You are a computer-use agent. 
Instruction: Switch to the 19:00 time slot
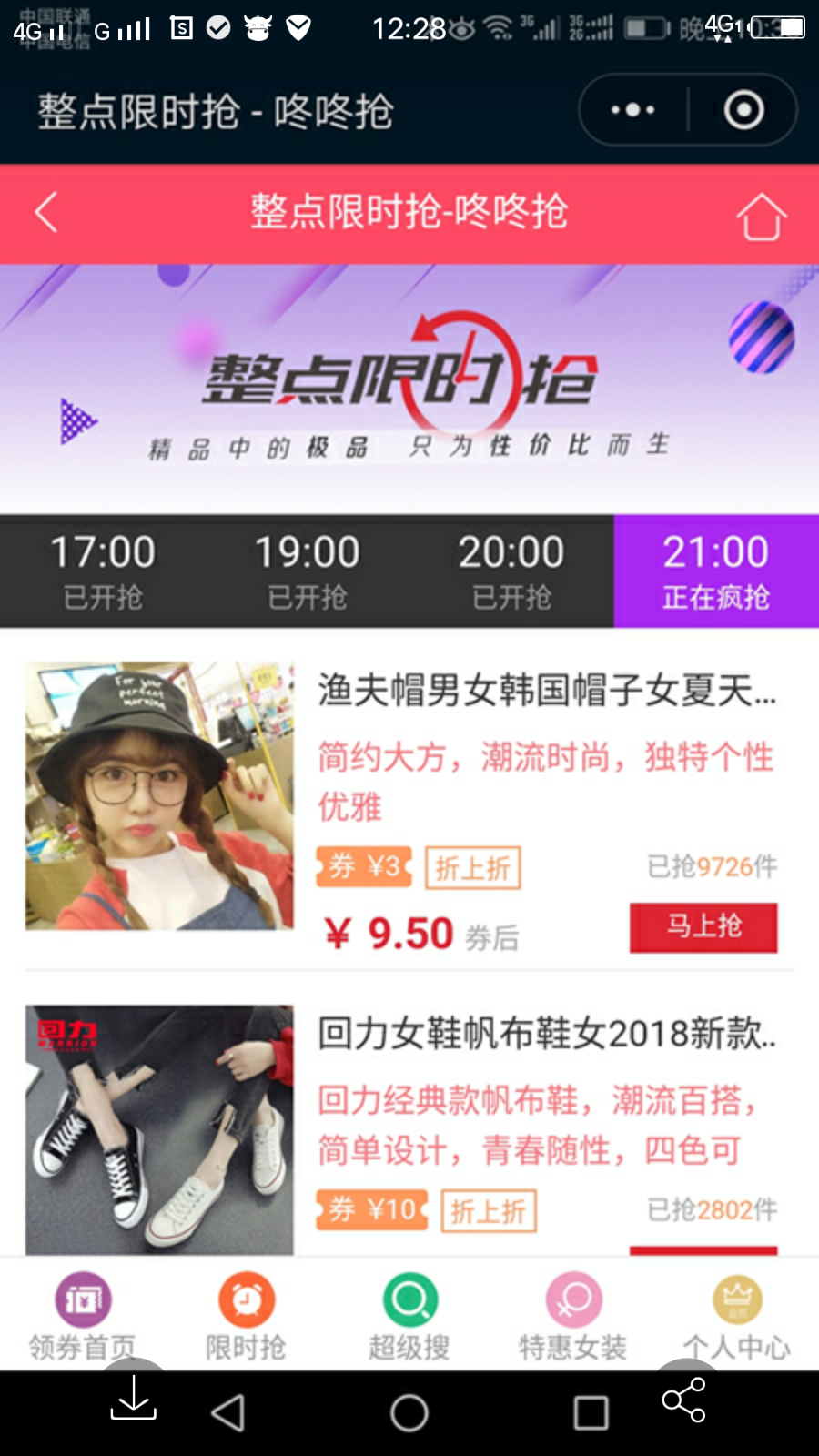click(308, 571)
